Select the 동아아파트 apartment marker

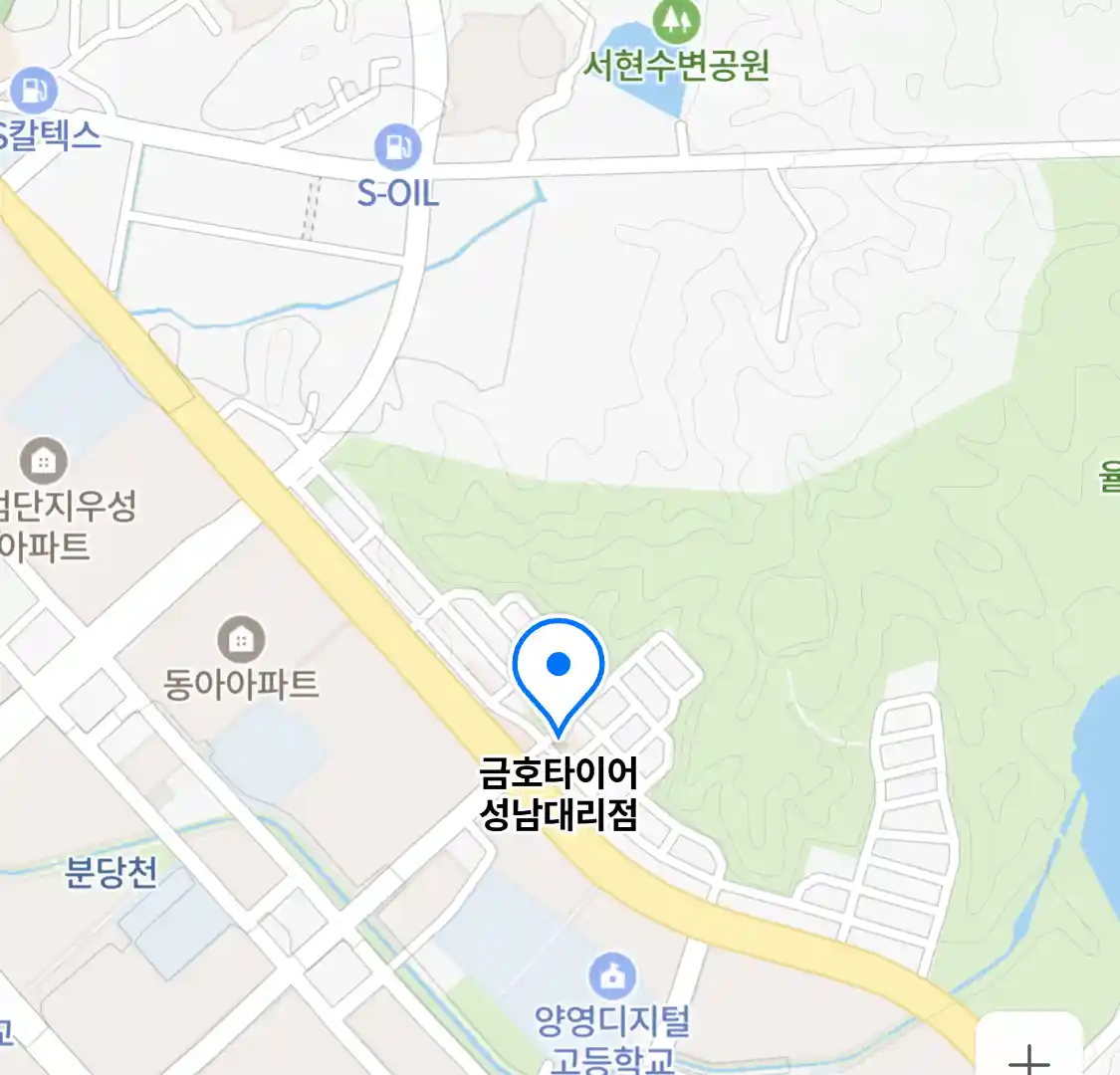tap(240, 639)
